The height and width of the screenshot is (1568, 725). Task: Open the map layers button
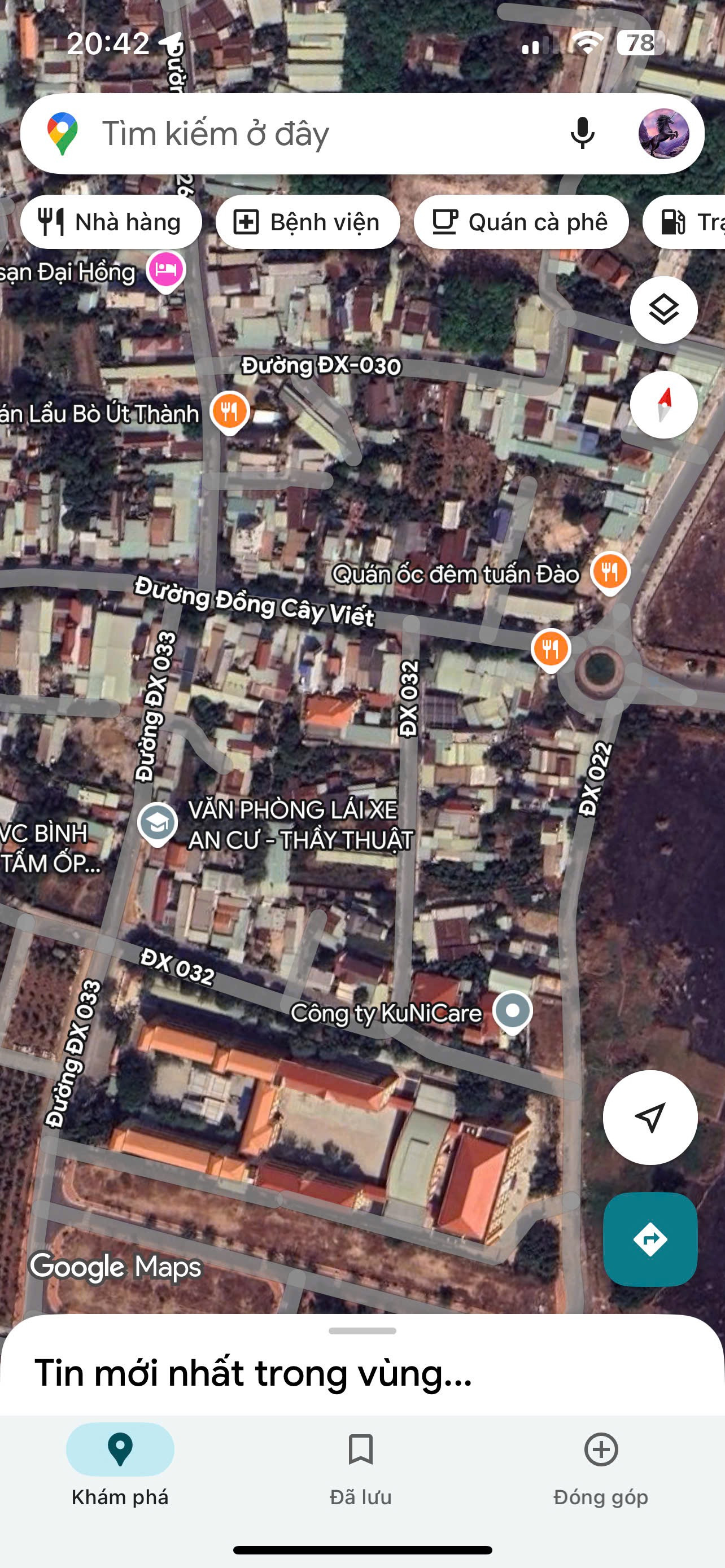[663, 310]
